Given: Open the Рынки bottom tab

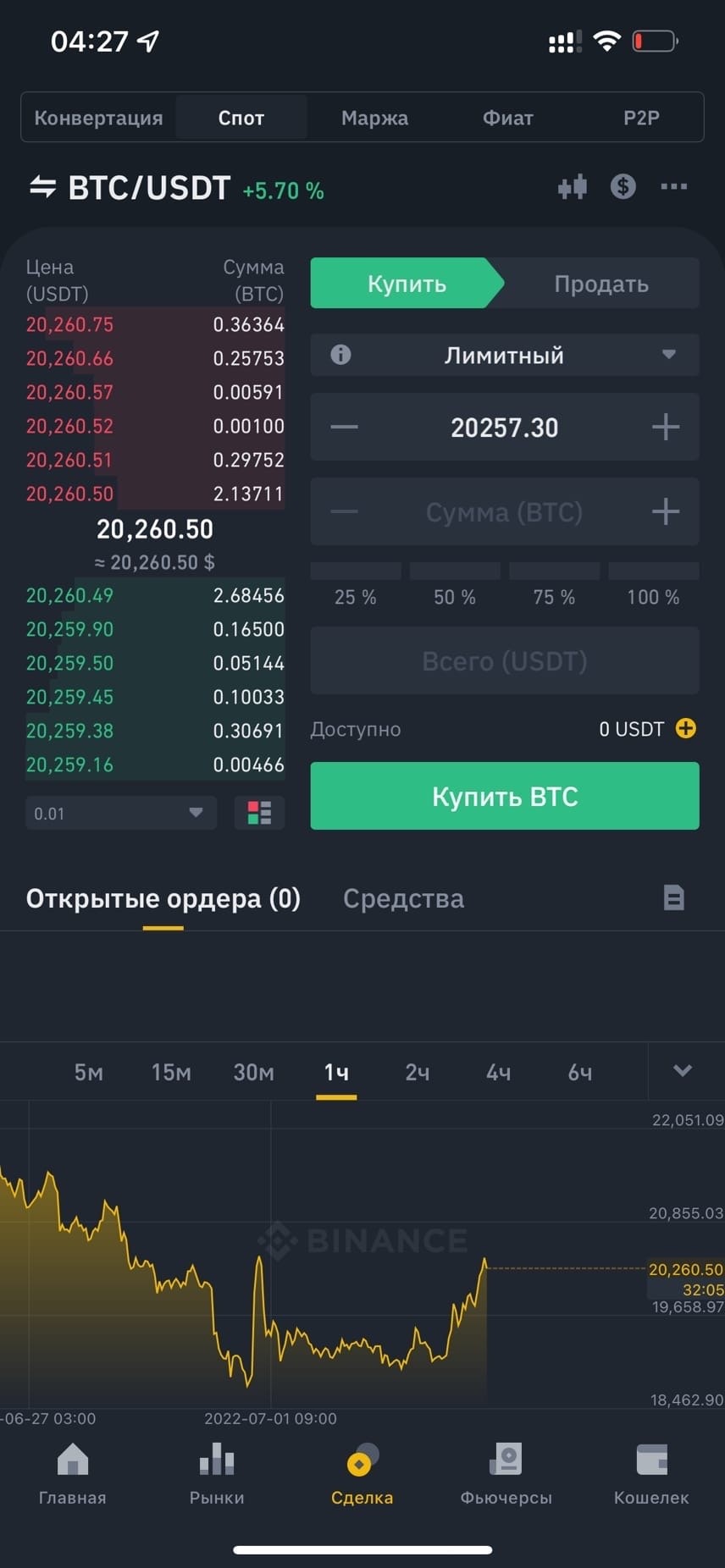Looking at the screenshot, I should click(217, 1474).
